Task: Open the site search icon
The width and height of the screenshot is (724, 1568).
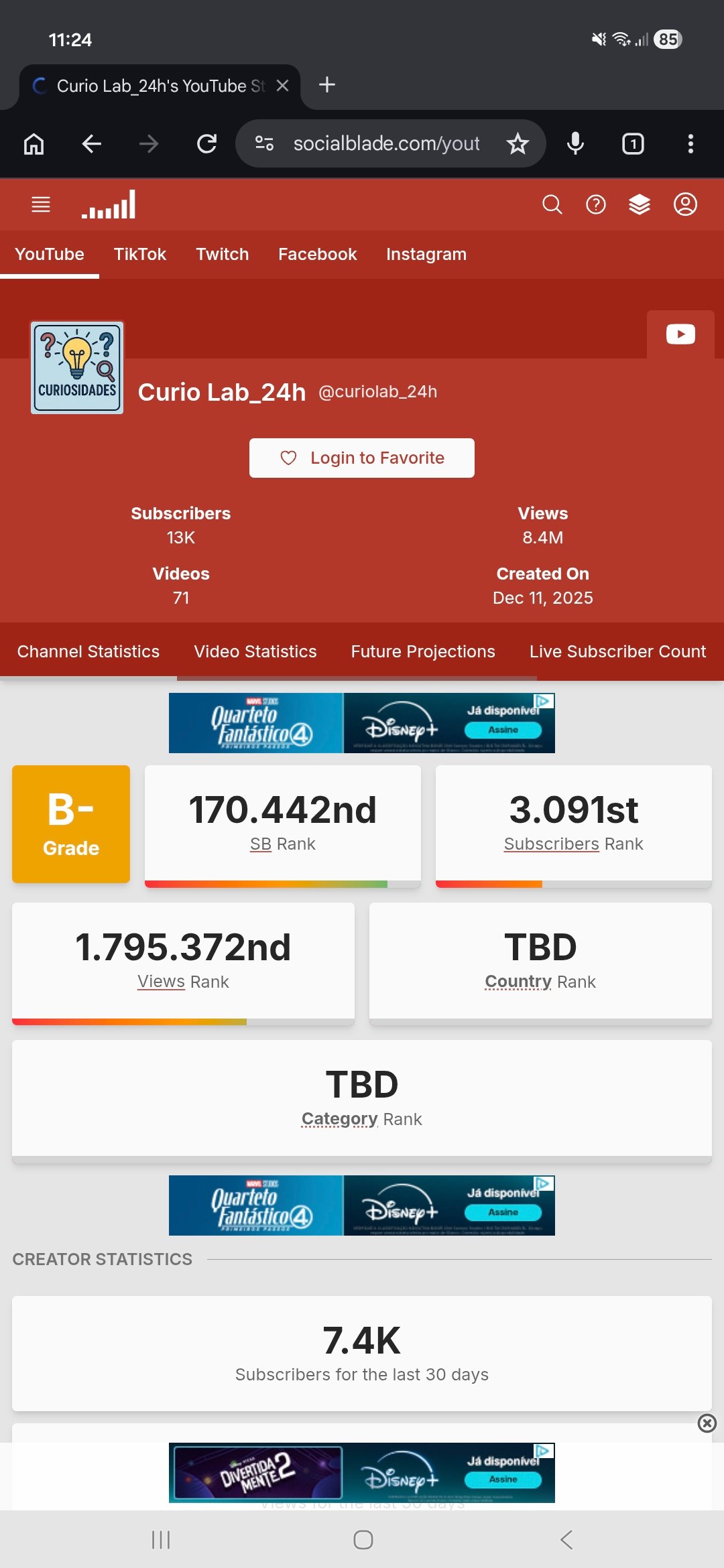Action: (x=552, y=204)
